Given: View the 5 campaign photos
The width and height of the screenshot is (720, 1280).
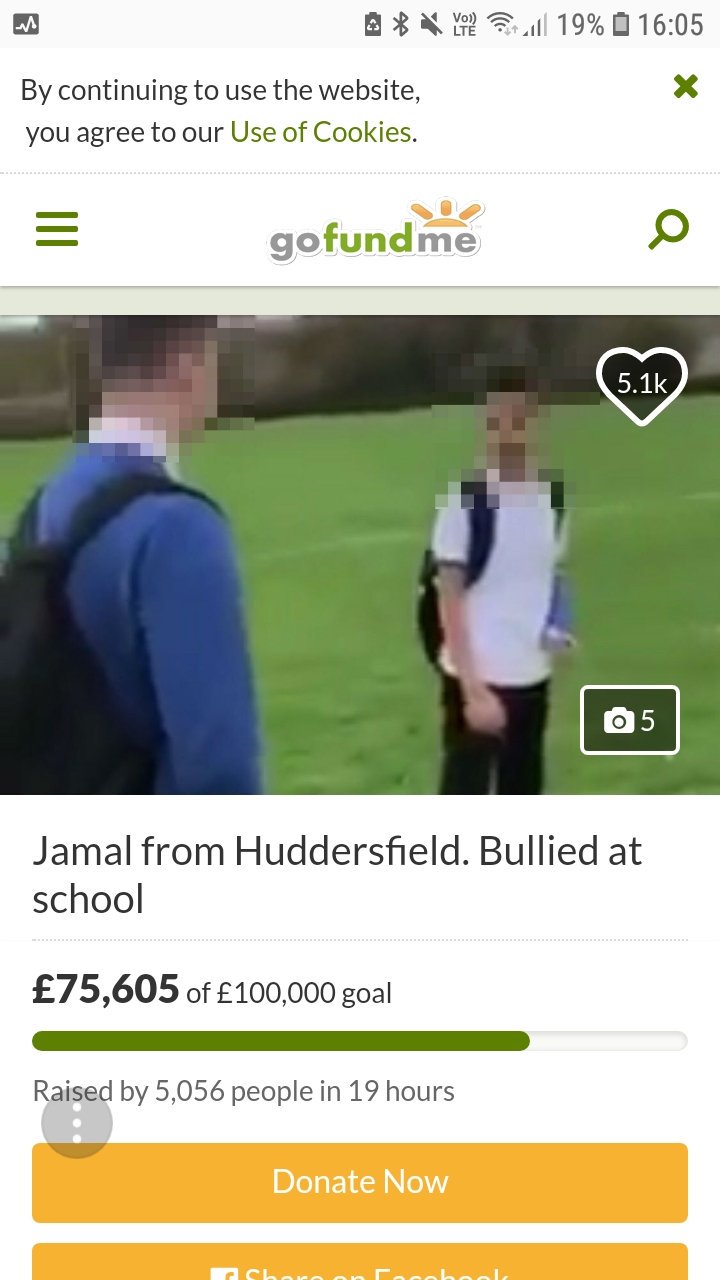Looking at the screenshot, I should click(629, 720).
